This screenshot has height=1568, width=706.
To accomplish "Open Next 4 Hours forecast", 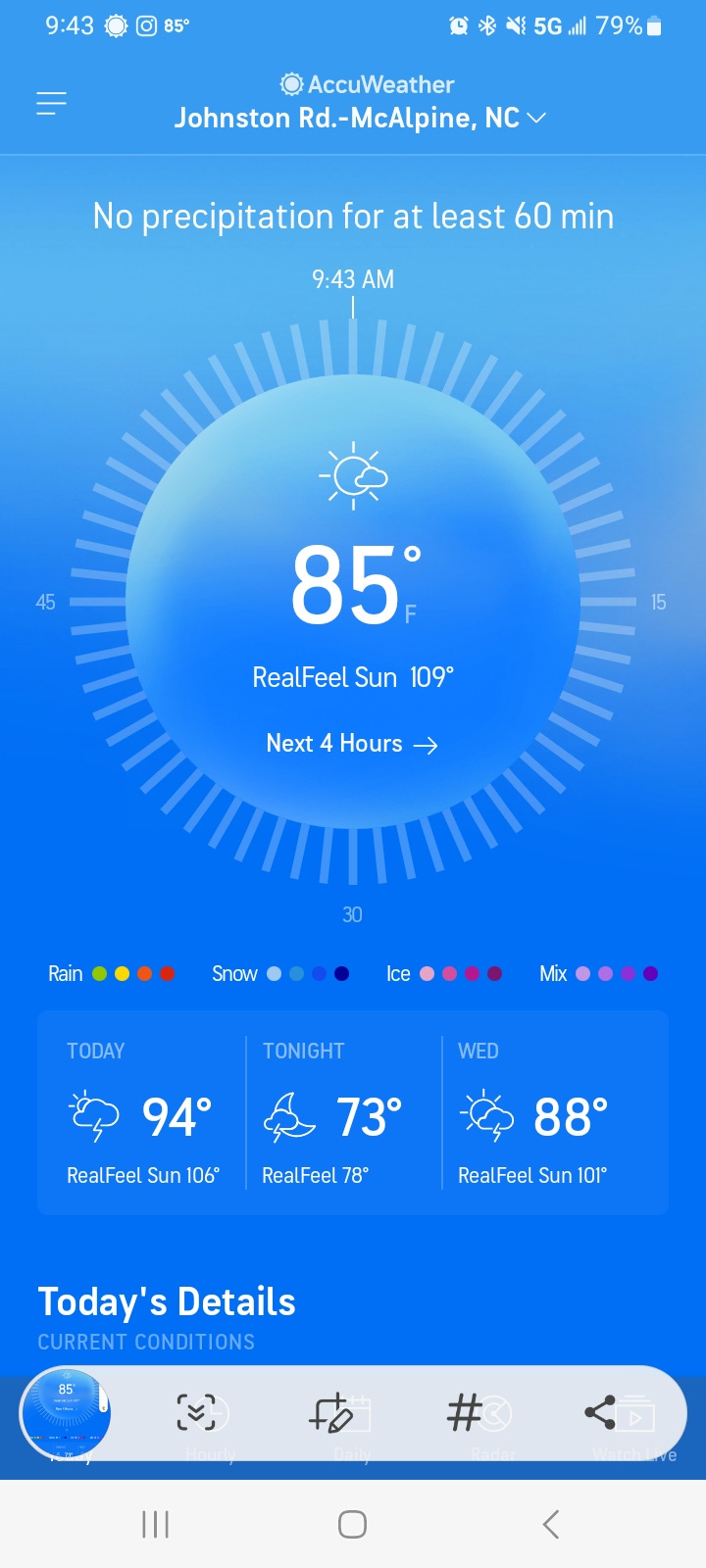I will click(352, 744).
